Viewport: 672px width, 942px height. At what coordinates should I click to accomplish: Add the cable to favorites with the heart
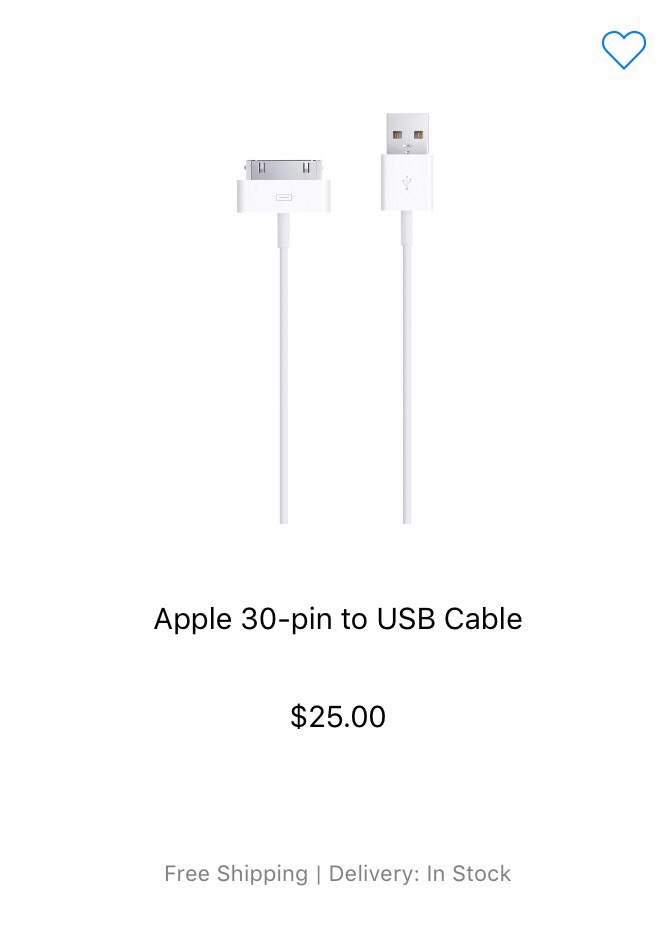point(623,50)
